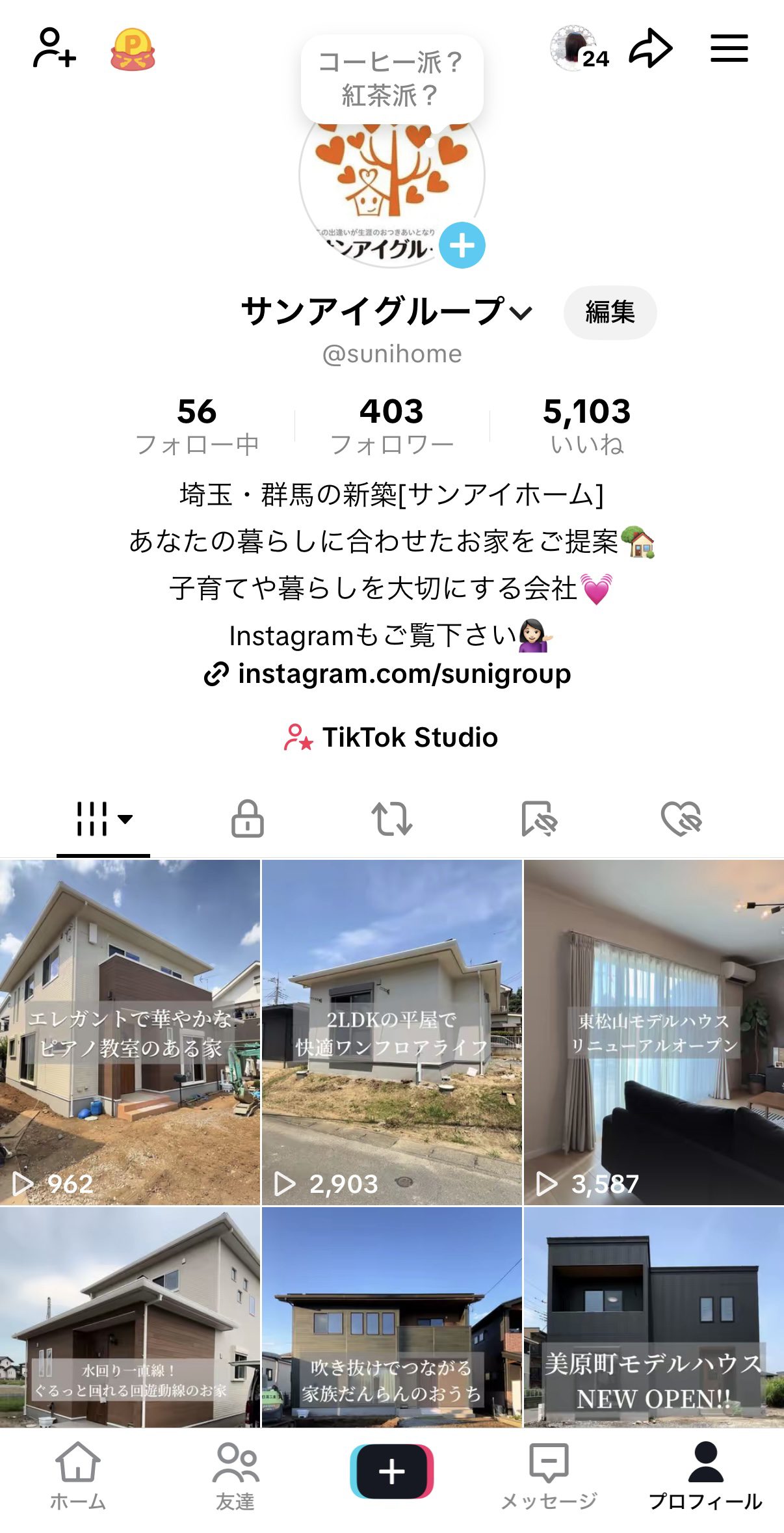Tap the 編集 edit profile button
Viewport: 784px width, 1533px height.
(610, 312)
